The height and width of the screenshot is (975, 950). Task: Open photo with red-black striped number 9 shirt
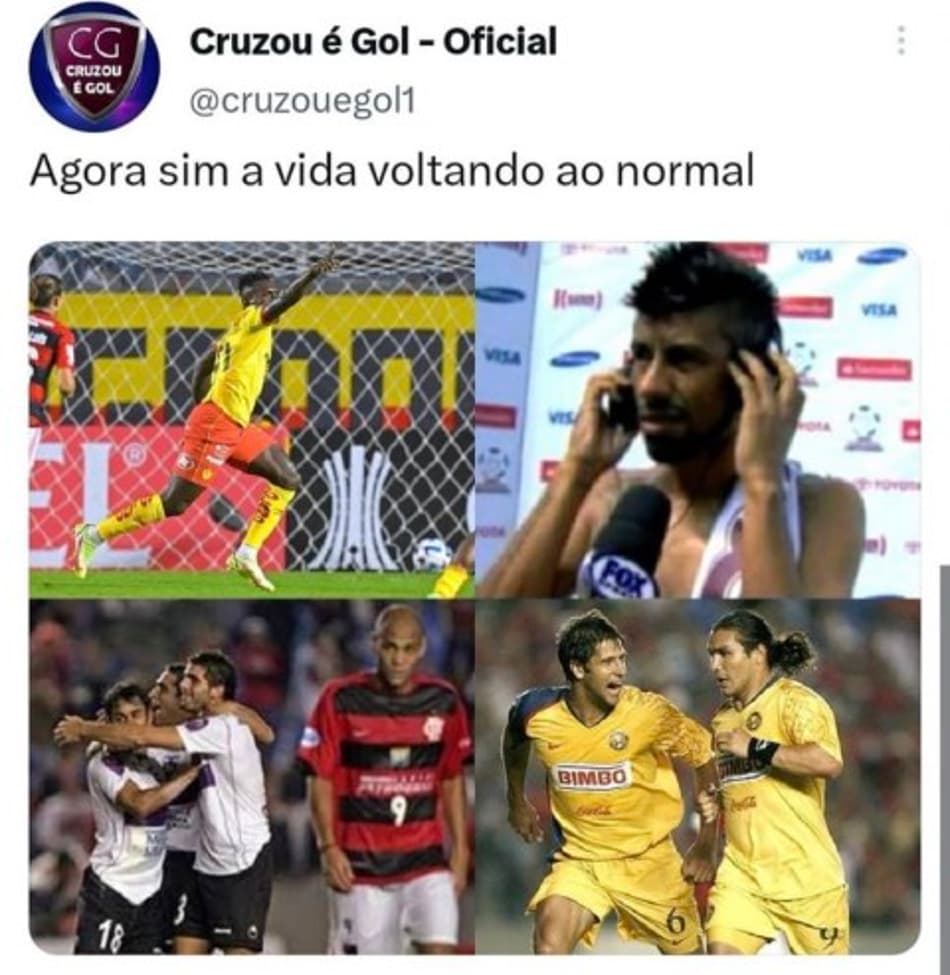pyautogui.click(x=251, y=776)
